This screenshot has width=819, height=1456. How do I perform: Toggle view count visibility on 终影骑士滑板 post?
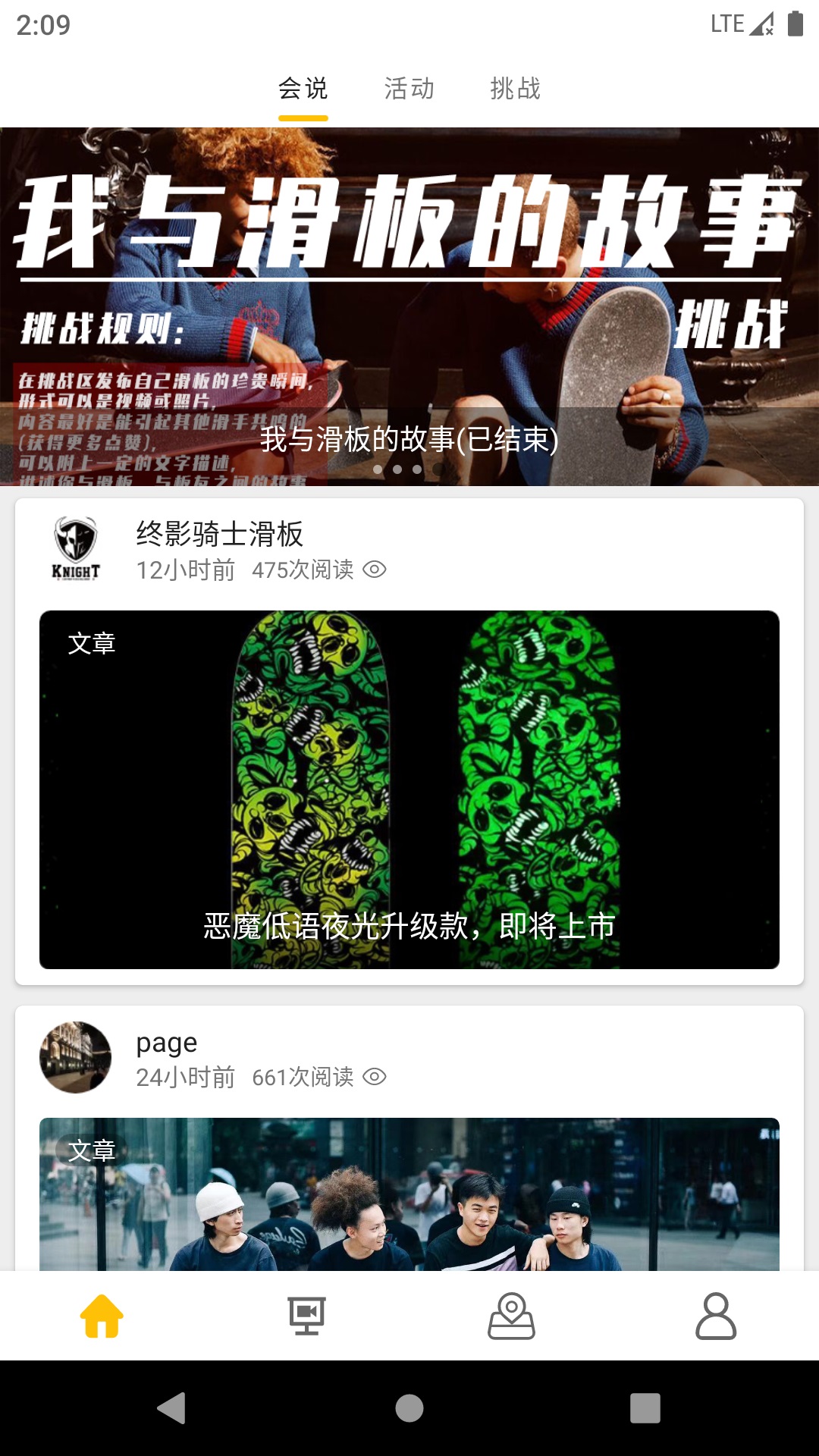point(374,570)
